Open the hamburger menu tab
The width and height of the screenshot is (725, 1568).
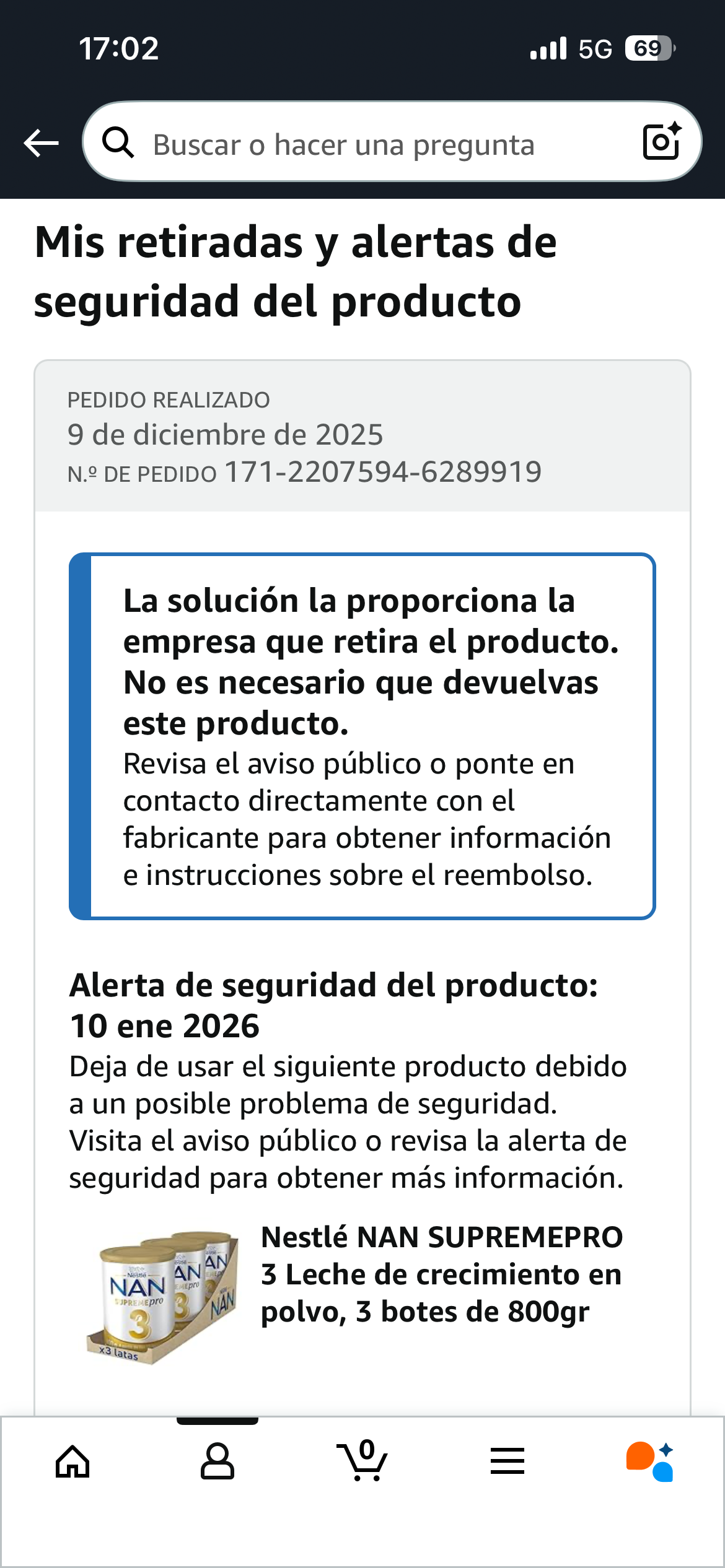tap(507, 1461)
